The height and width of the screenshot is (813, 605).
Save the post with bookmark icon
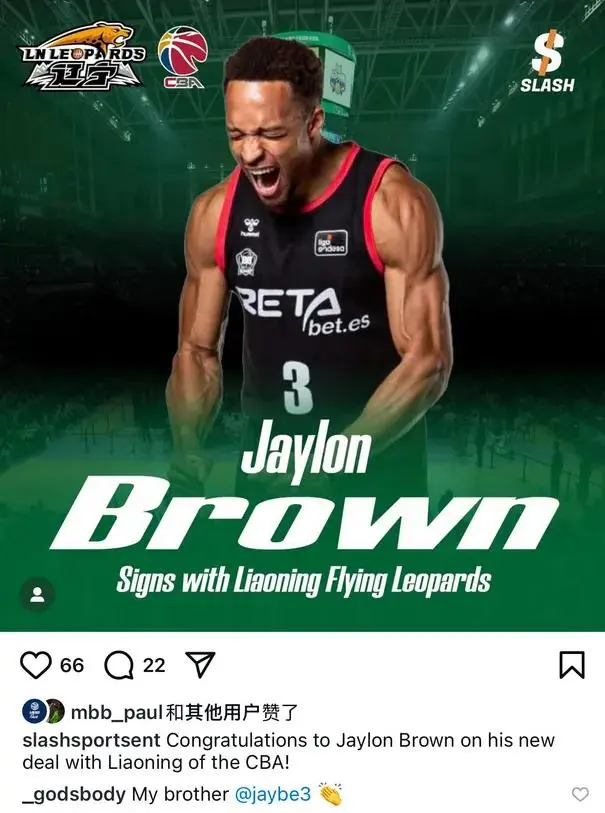tap(571, 665)
